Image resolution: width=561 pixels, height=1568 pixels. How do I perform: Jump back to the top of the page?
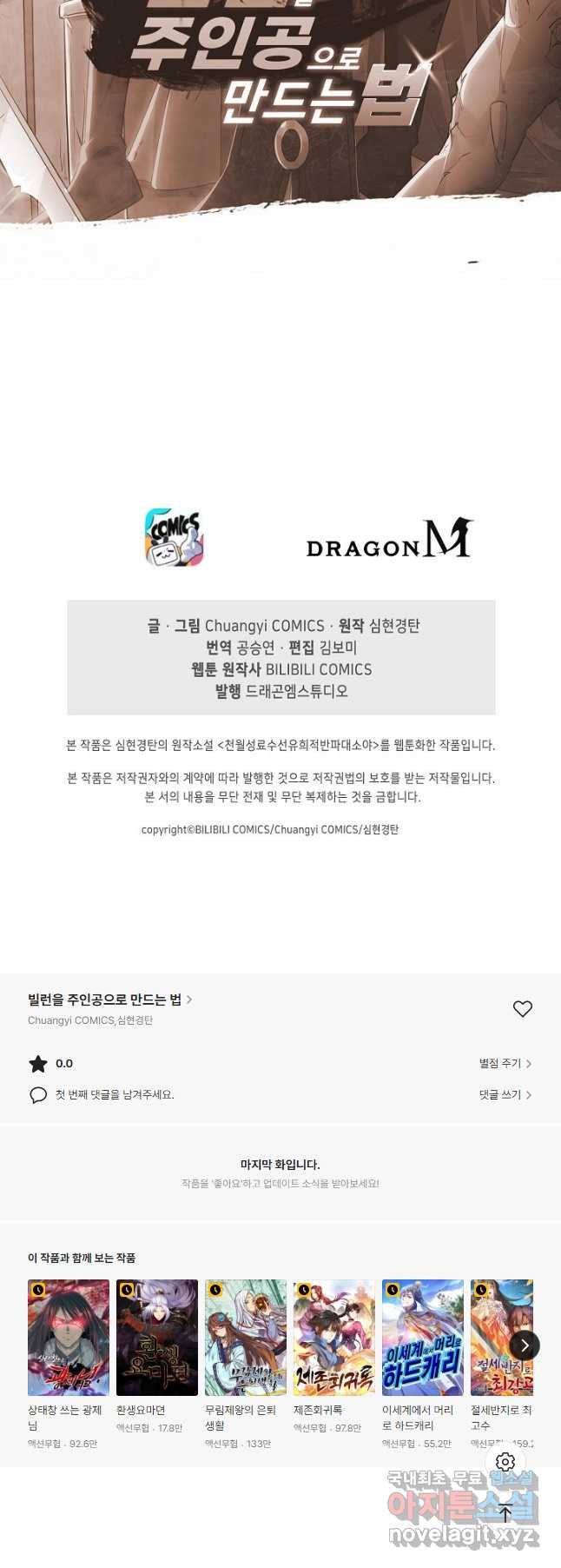[x=505, y=1512]
